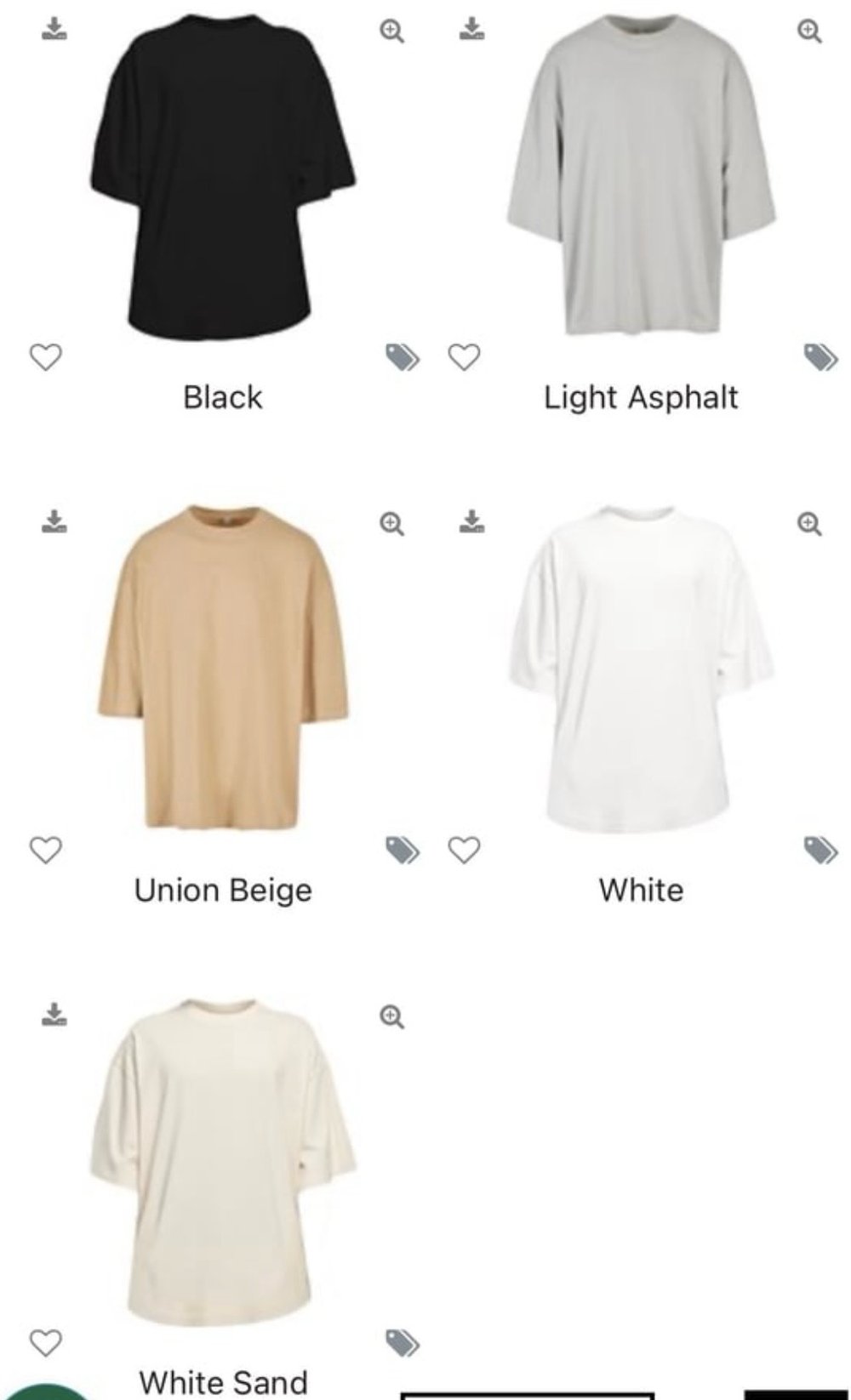Image resolution: width=851 pixels, height=1400 pixels.
Task: Like the Light Asphalt color
Action: 464,357
